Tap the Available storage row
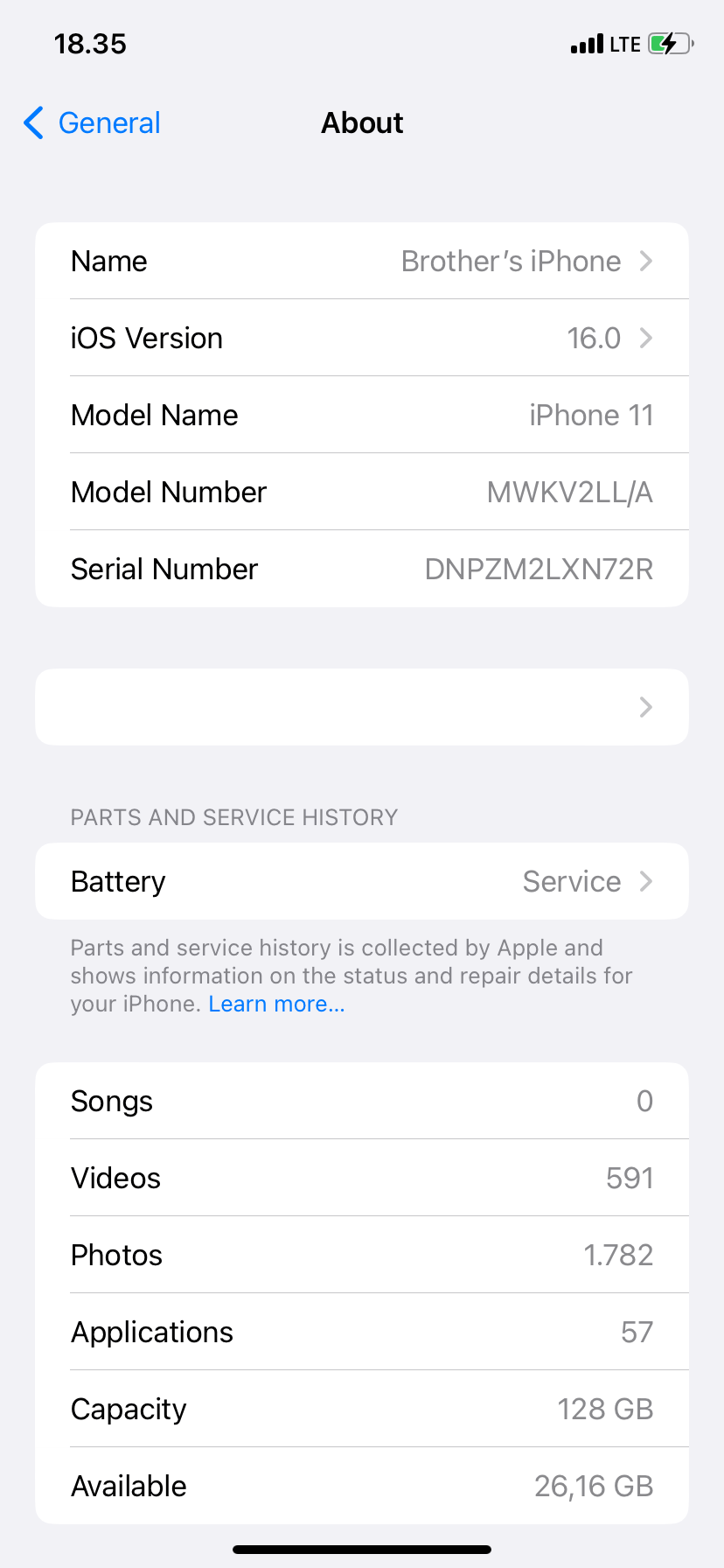Screen dimensions: 724x1568 coord(362,1486)
